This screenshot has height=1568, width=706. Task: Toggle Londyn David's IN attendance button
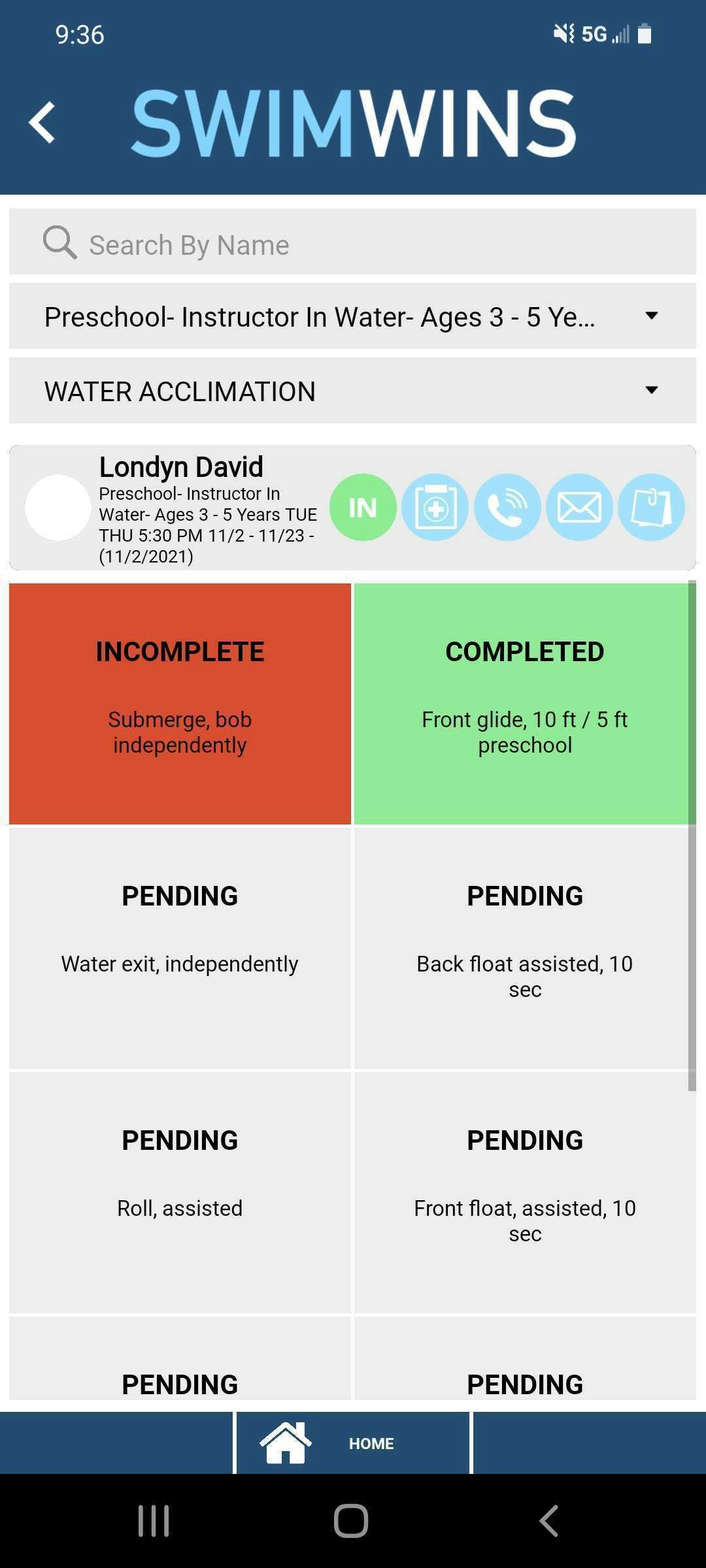pyautogui.click(x=363, y=508)
